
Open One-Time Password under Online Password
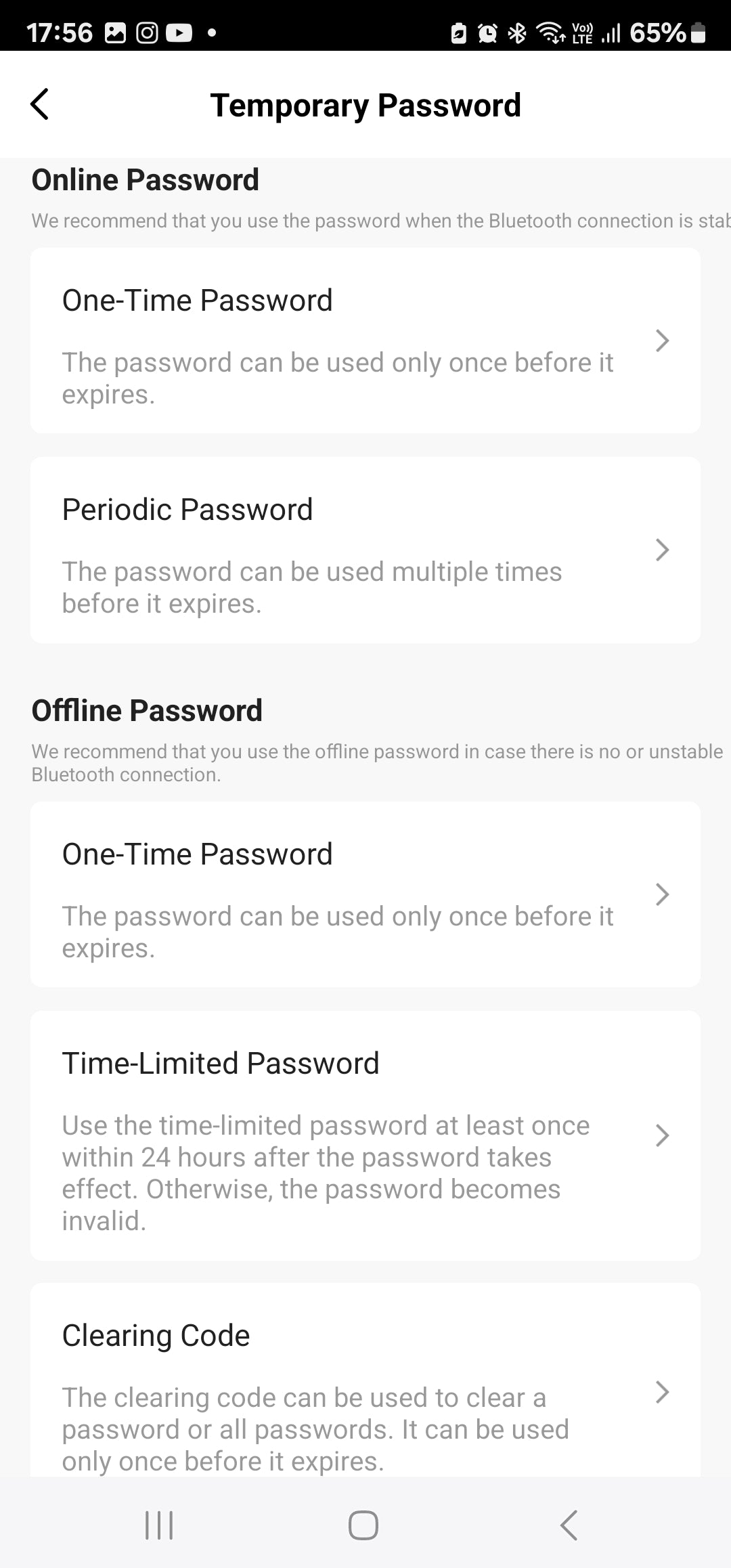tap(365, 341)
